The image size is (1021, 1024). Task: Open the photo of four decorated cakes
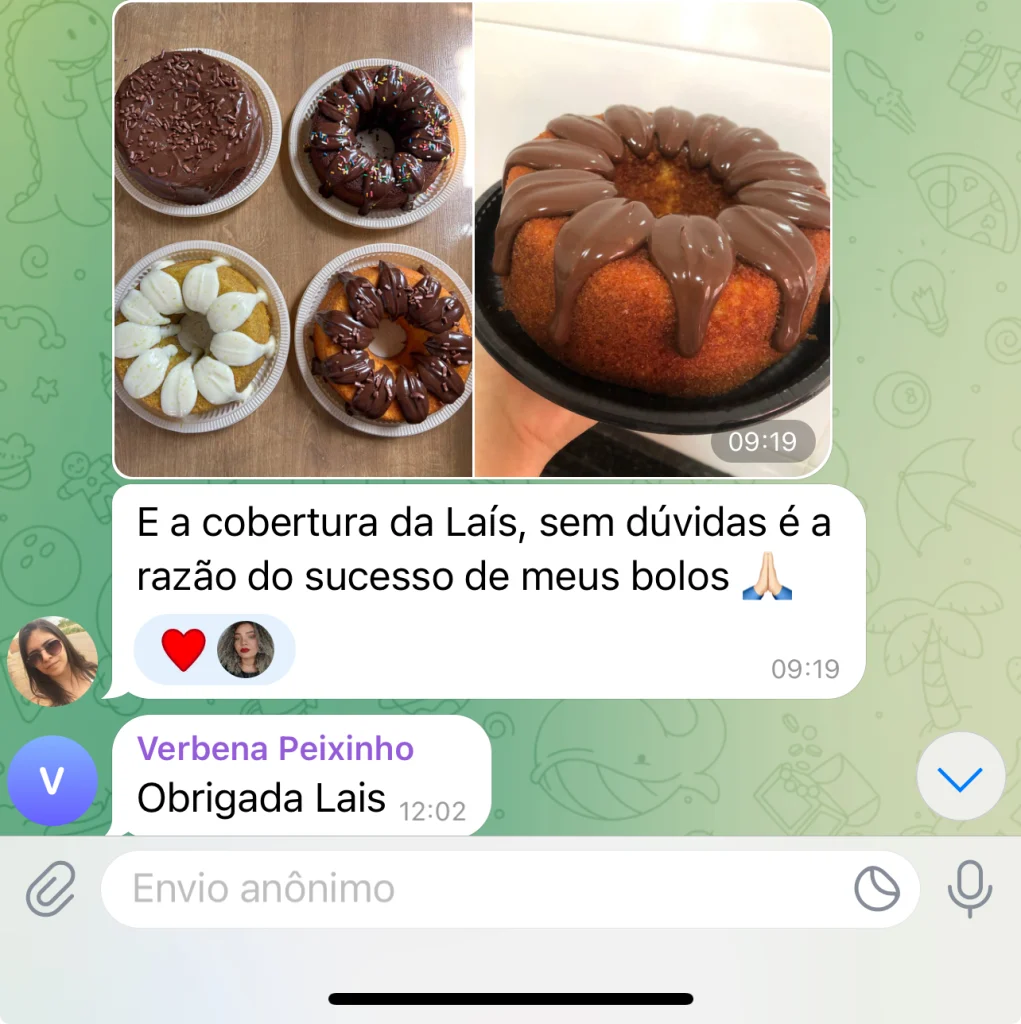293,240
